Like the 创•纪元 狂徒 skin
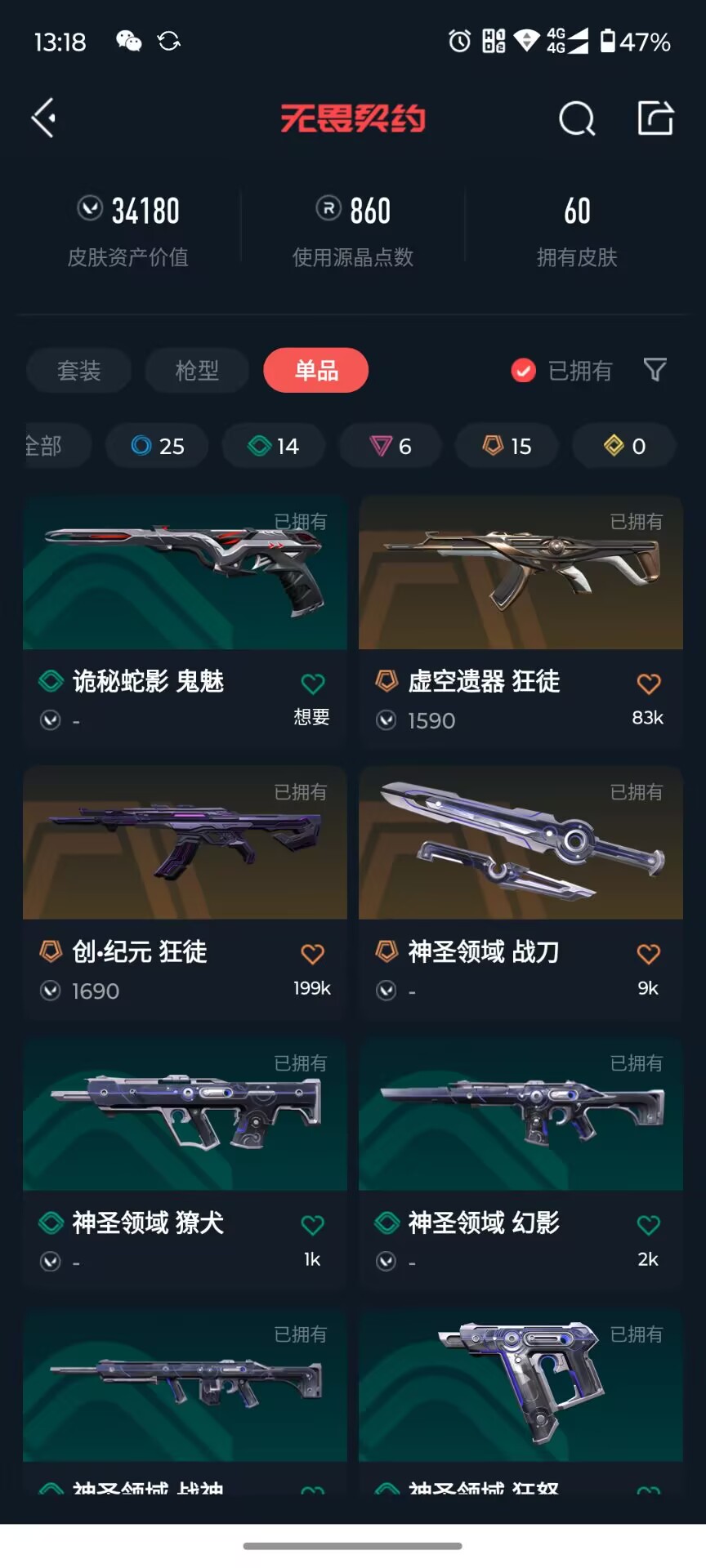This screenshot has height=1568, width=706. click(312, 954)
